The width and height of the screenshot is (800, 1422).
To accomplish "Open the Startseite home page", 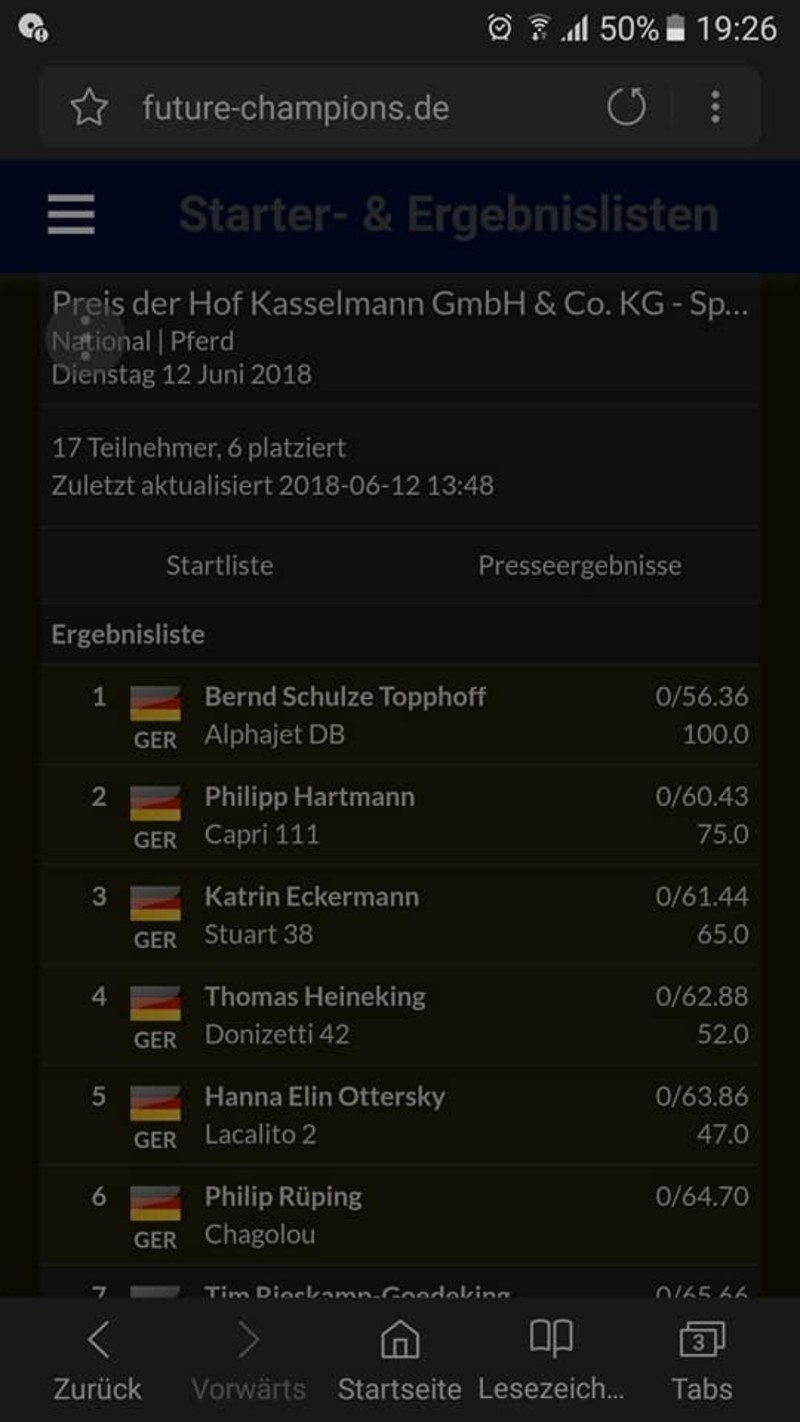I will coord(400,1360).
